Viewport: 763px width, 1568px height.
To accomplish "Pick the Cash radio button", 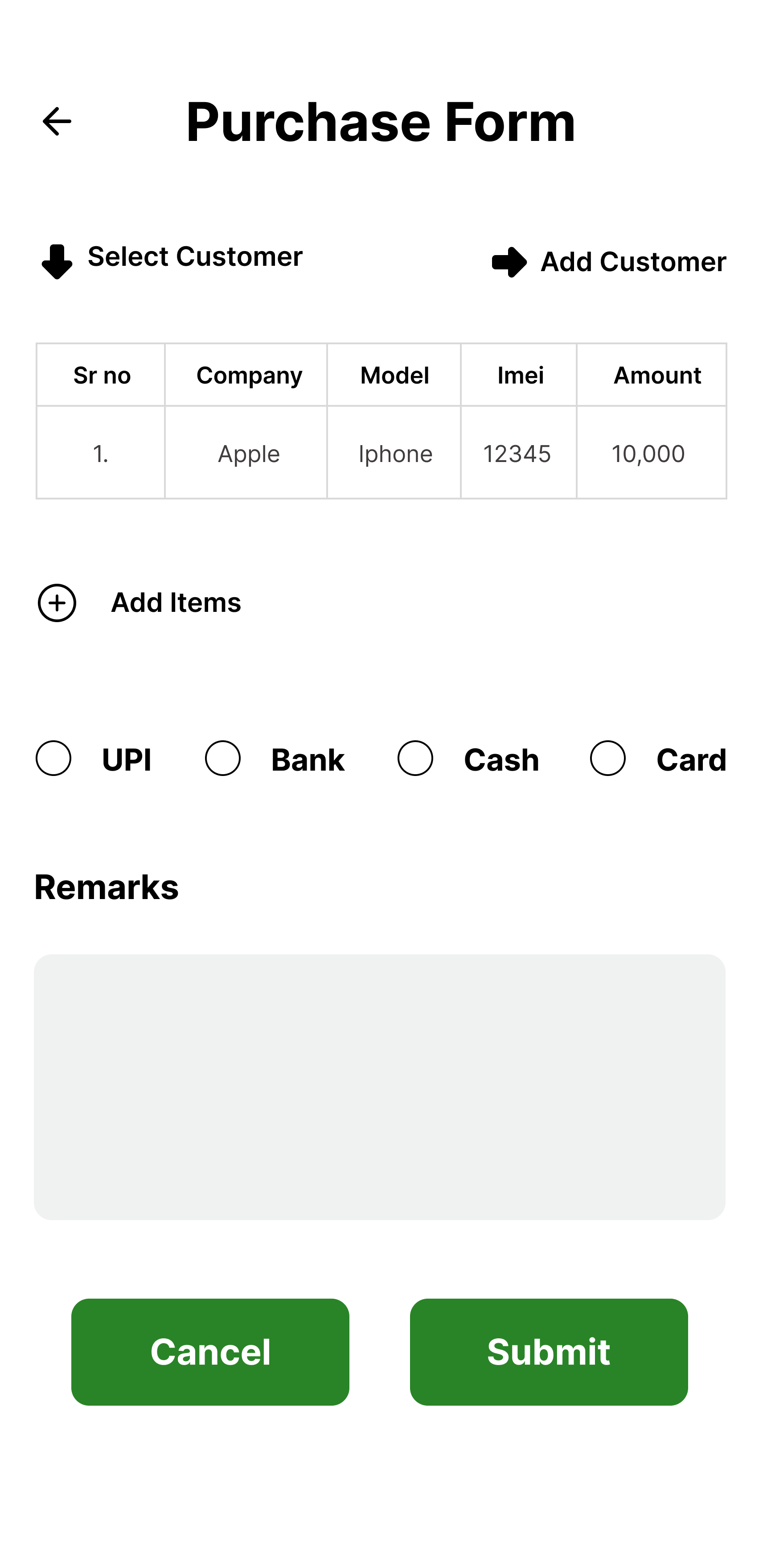I will pyautogui.click(x=415, y=759).
